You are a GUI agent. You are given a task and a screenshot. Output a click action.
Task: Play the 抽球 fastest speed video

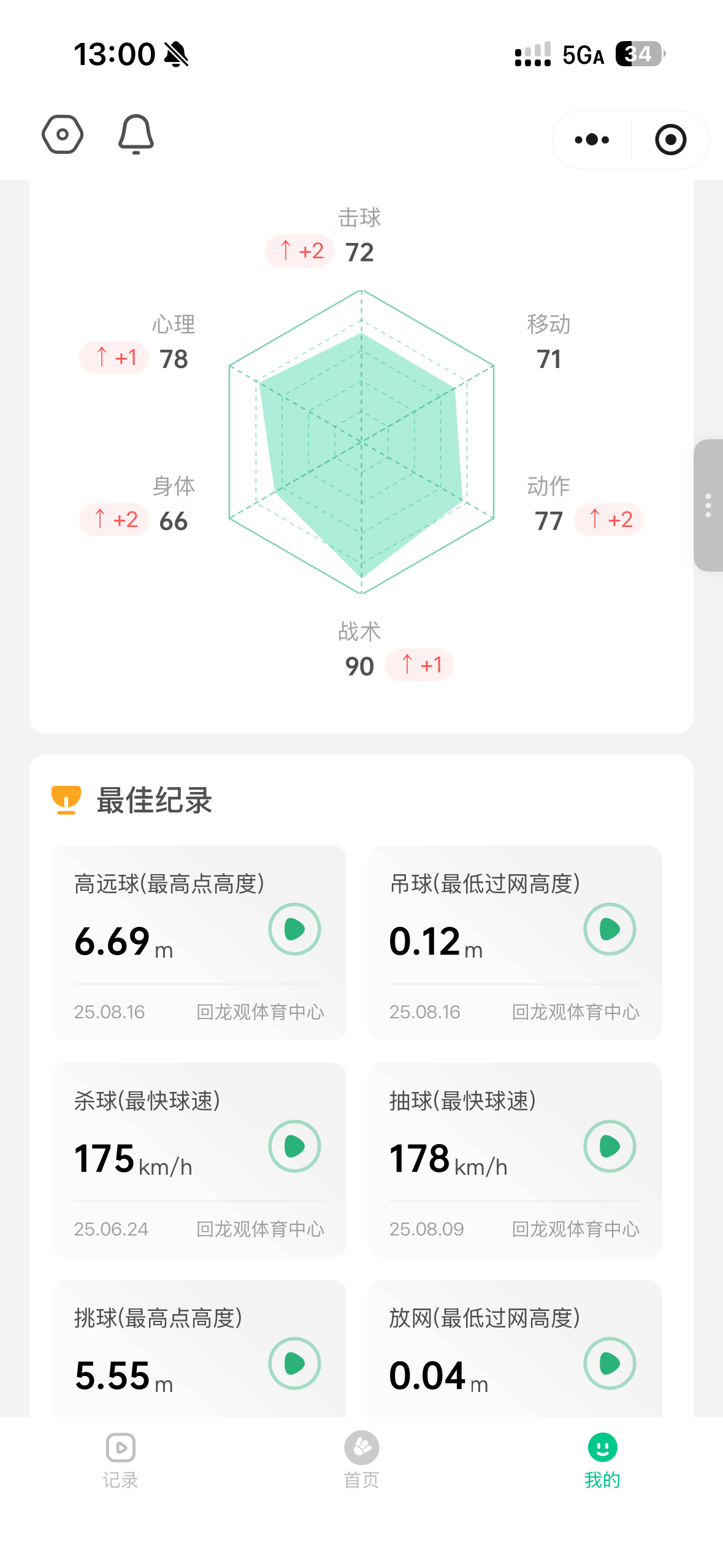click(610, 1146)
